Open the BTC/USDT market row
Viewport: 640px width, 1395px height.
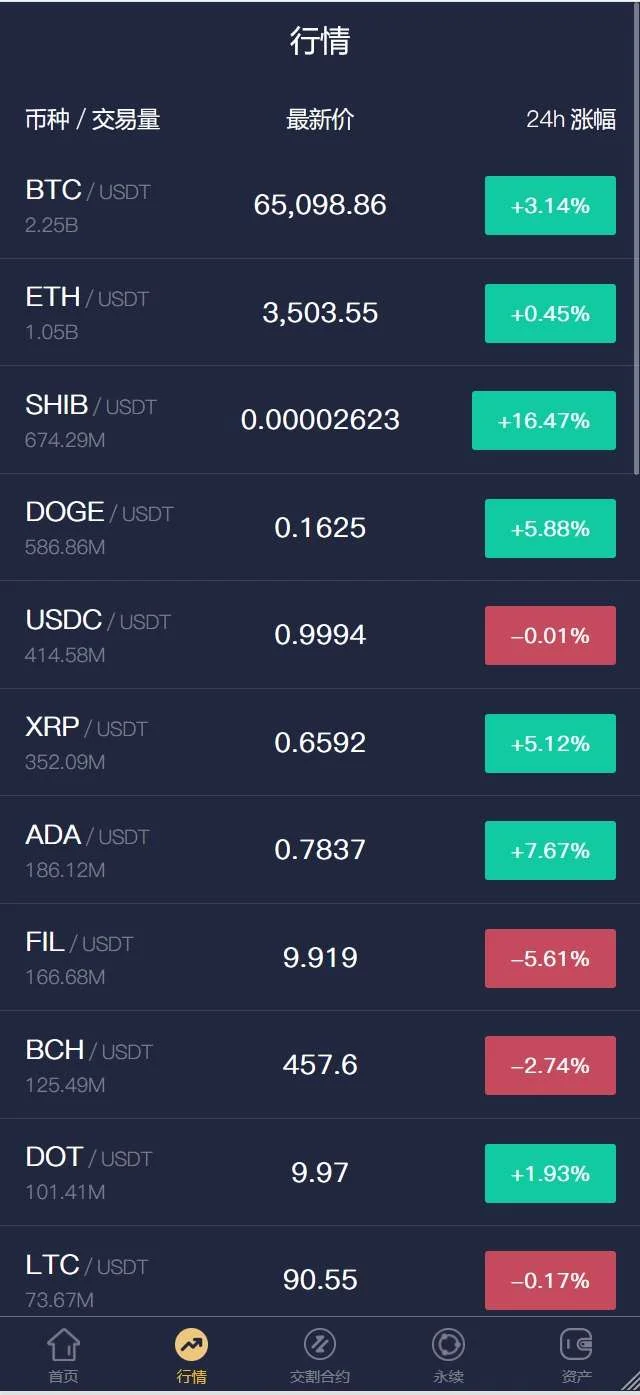[320, 205]
